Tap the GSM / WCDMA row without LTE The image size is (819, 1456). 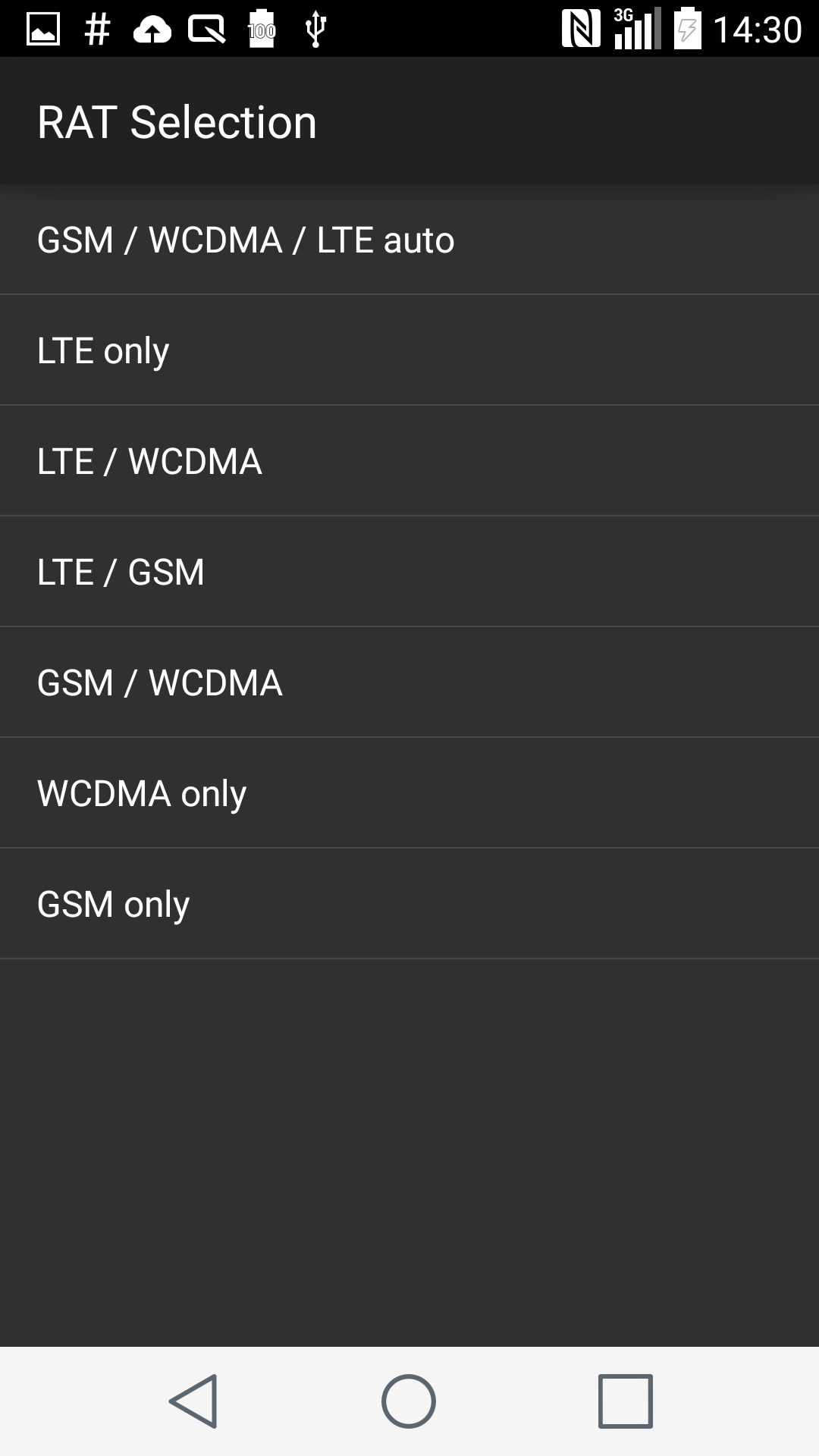409,682
